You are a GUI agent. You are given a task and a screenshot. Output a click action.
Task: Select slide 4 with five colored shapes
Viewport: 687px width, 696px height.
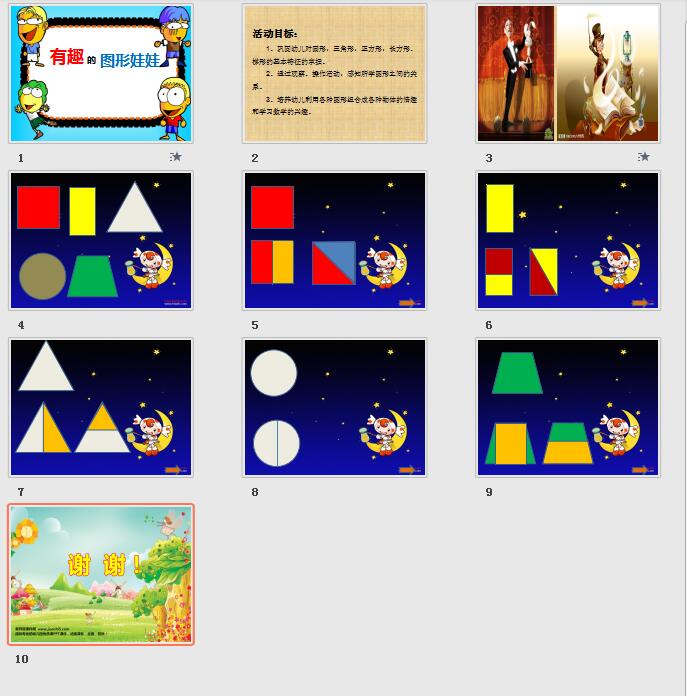[101, 240]
